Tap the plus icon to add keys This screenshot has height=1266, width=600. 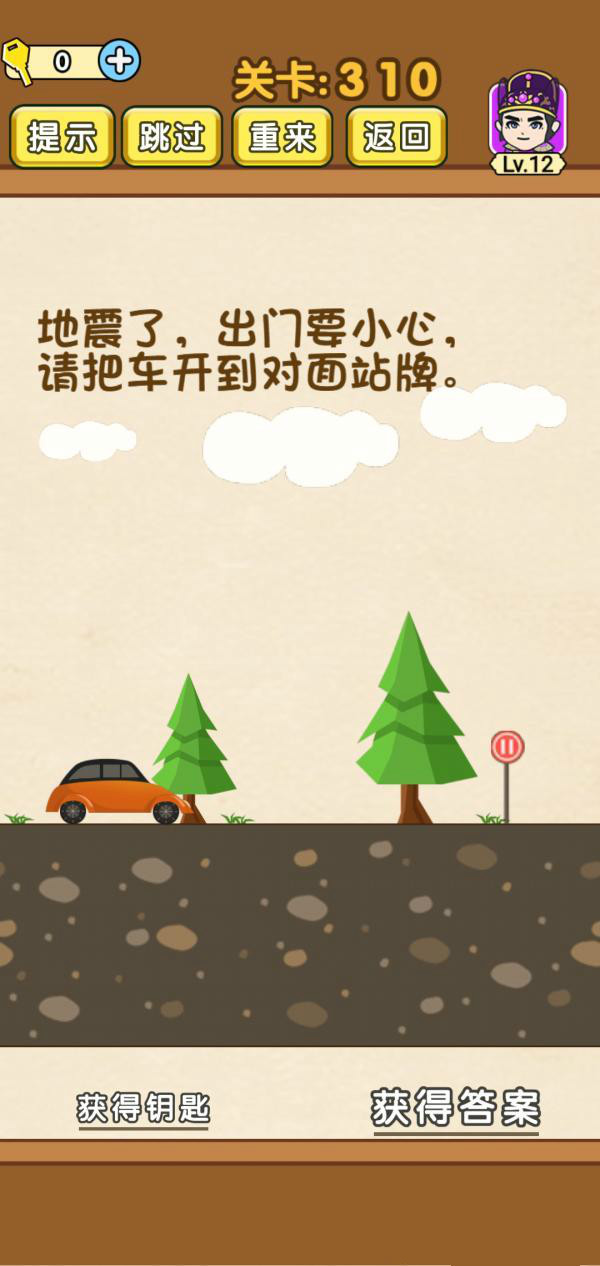click(x=120, y=61)
